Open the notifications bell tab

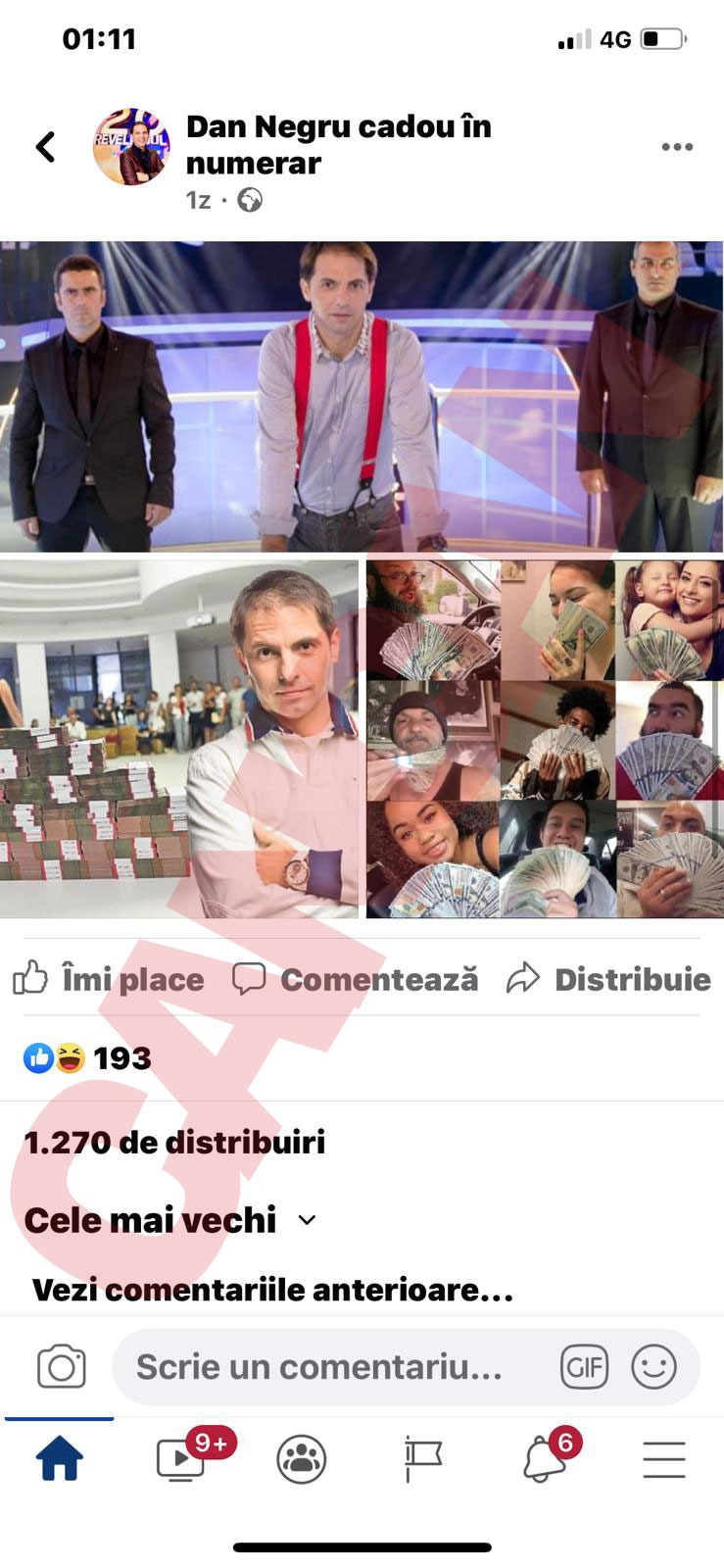545,1459
